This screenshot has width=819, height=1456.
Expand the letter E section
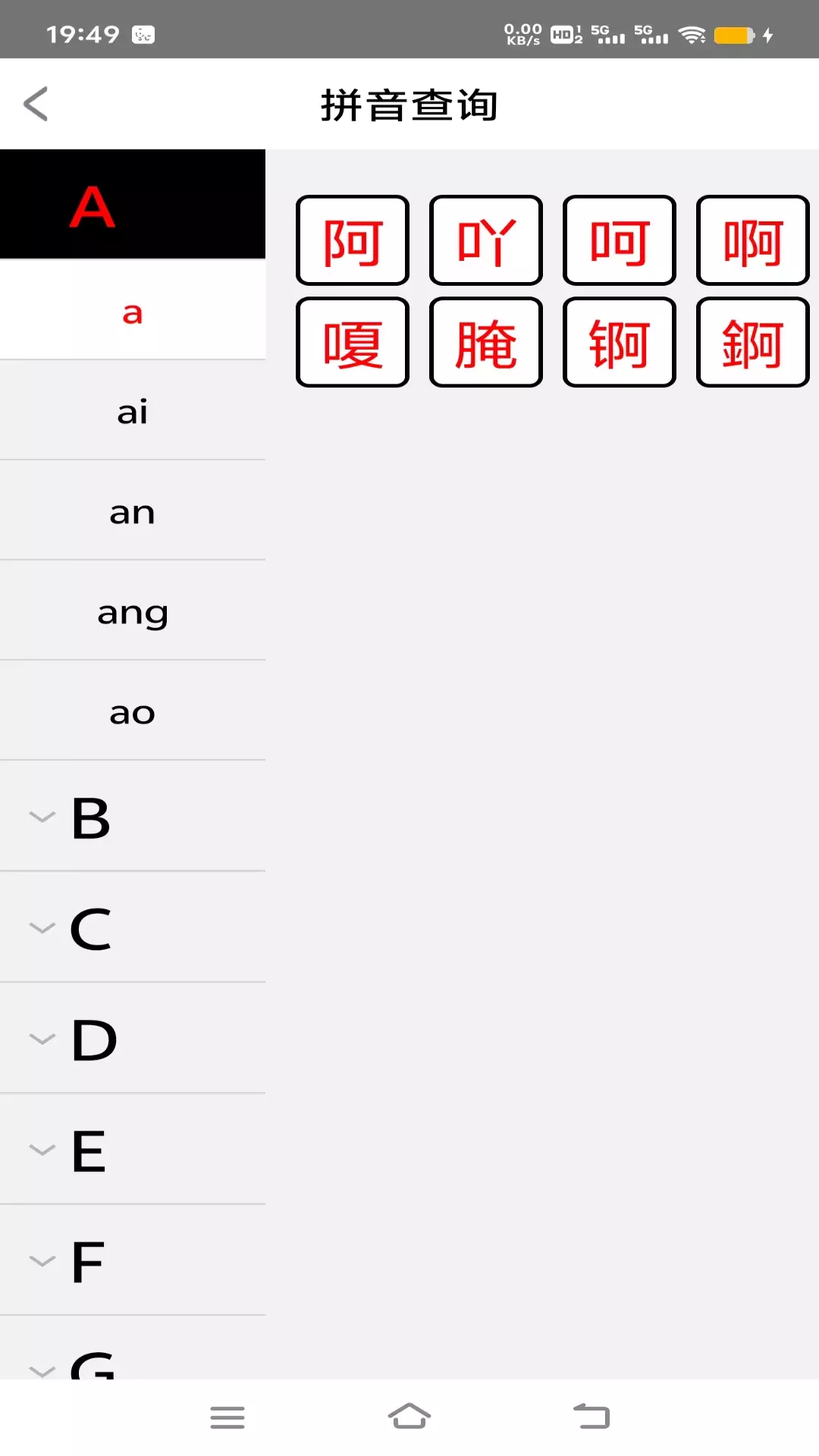[x=133, y=1150]
